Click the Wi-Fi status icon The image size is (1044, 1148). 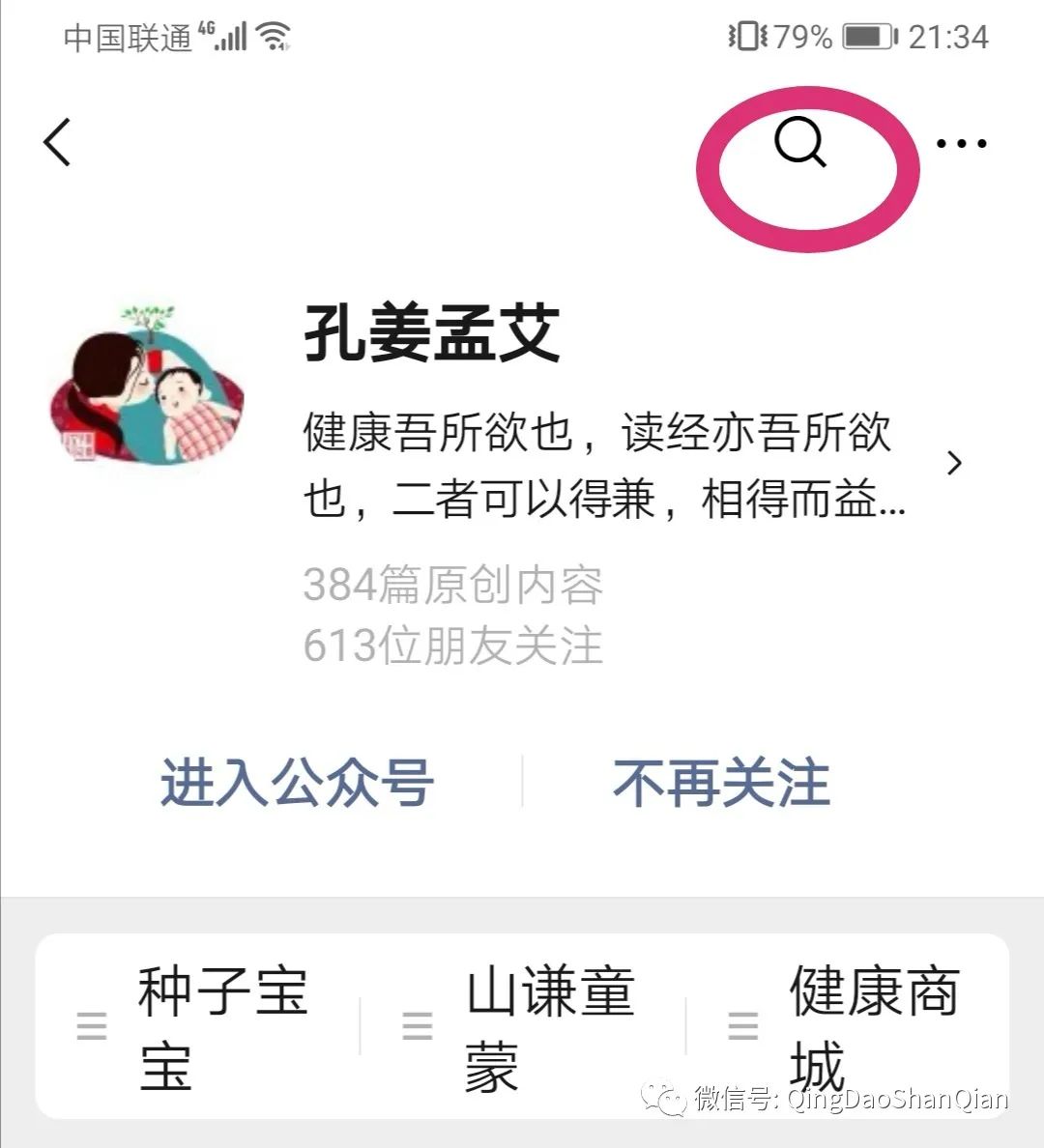pyautogui.click(x=274, y=37)
